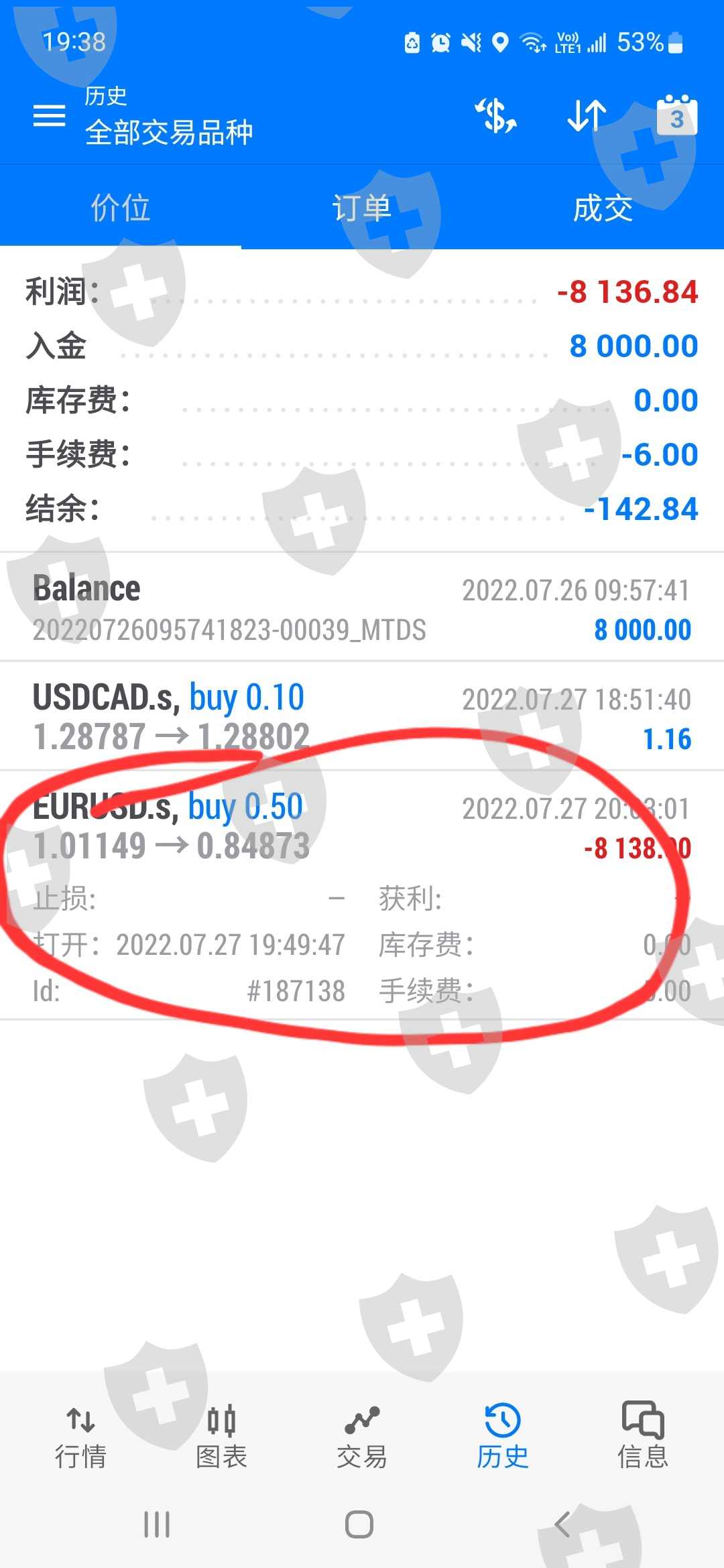The height and width of the screenshot is (1568, 724).
Task: Open the hamburger drawer menu
Action: tap(49, 116)
